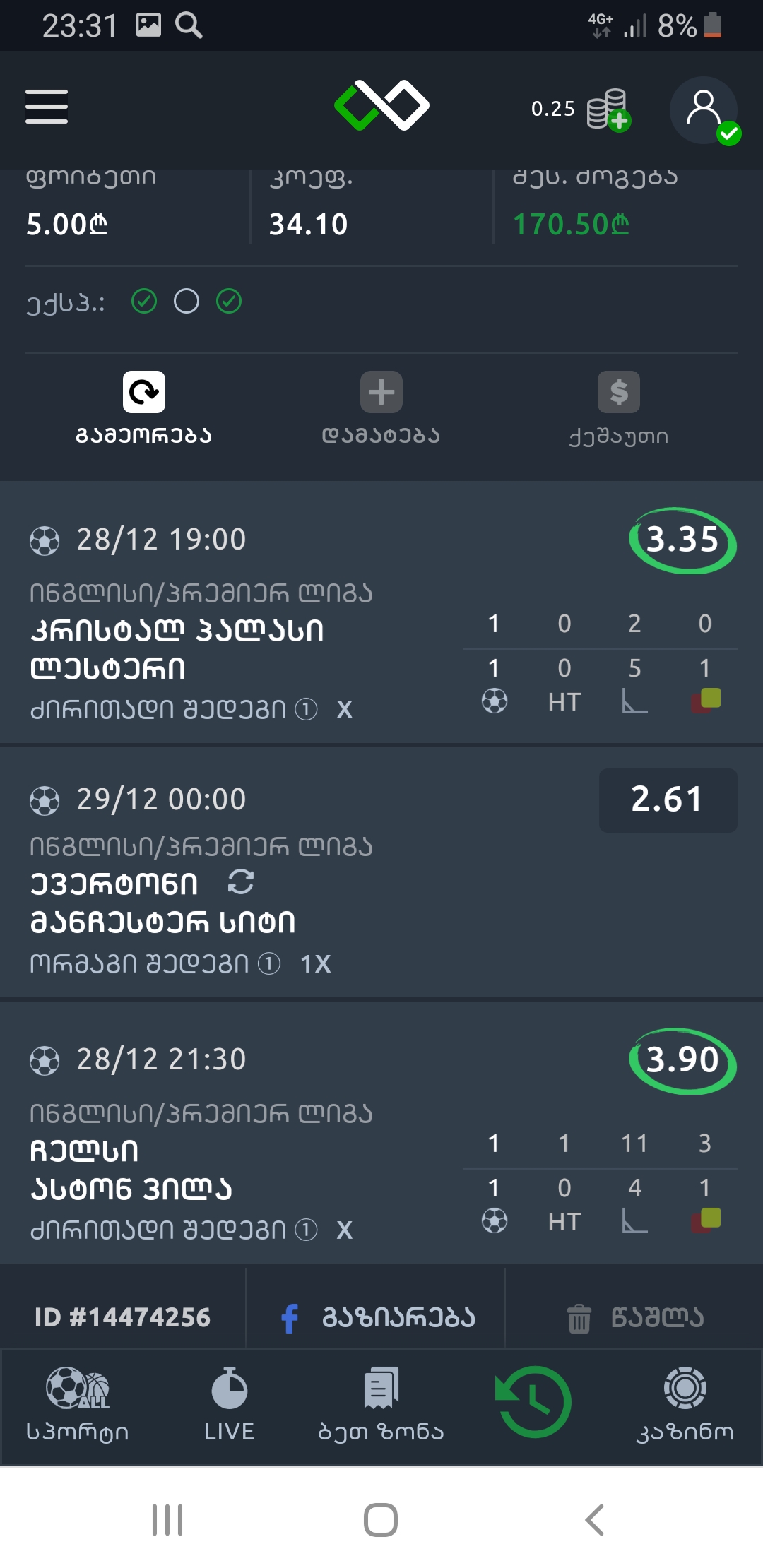763x1568 pixels.
Task: Switch to the LIVE tab
Action: coord(229,1406)
